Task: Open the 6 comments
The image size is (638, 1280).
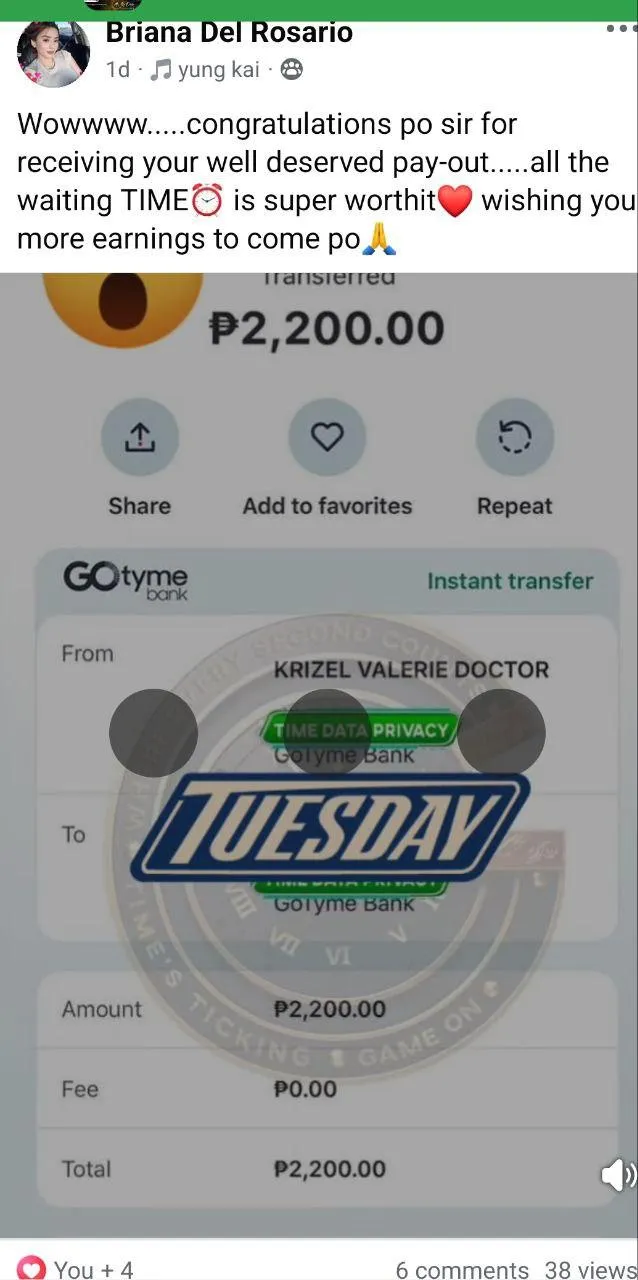Action: [461, 1269]
